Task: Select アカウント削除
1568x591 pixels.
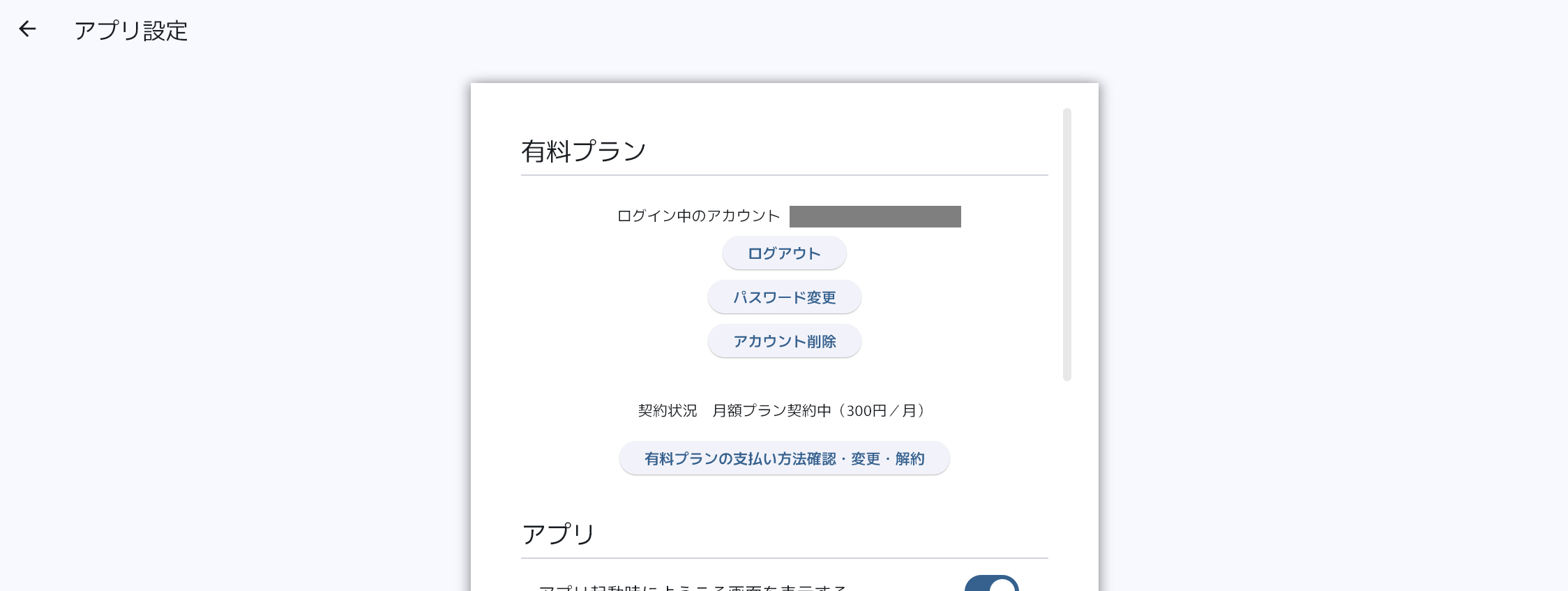Action: point(784,341)
